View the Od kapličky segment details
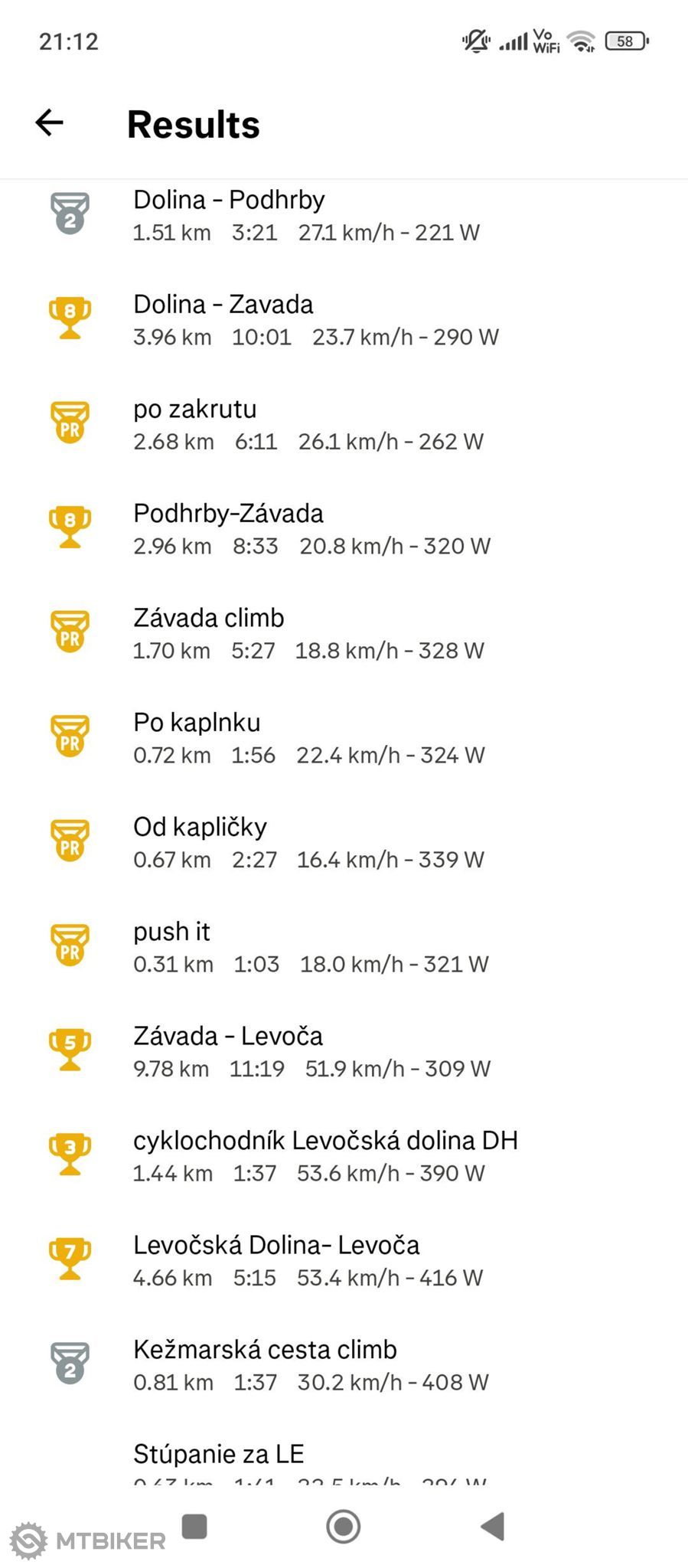The width and height of the screenshot is (688, 1568). tap(344, 842)
